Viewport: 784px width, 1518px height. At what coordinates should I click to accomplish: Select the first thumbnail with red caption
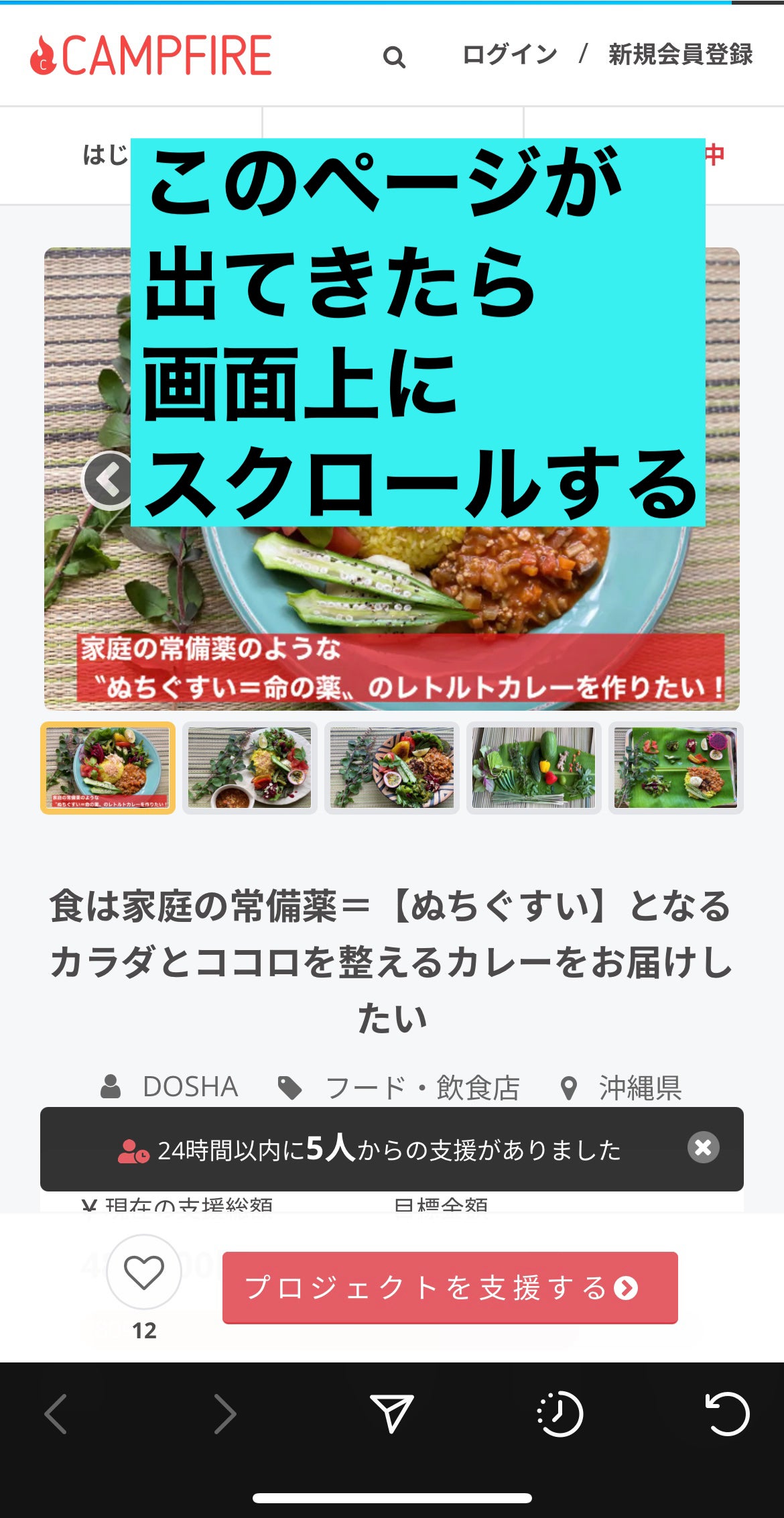[x=108, y=768]
